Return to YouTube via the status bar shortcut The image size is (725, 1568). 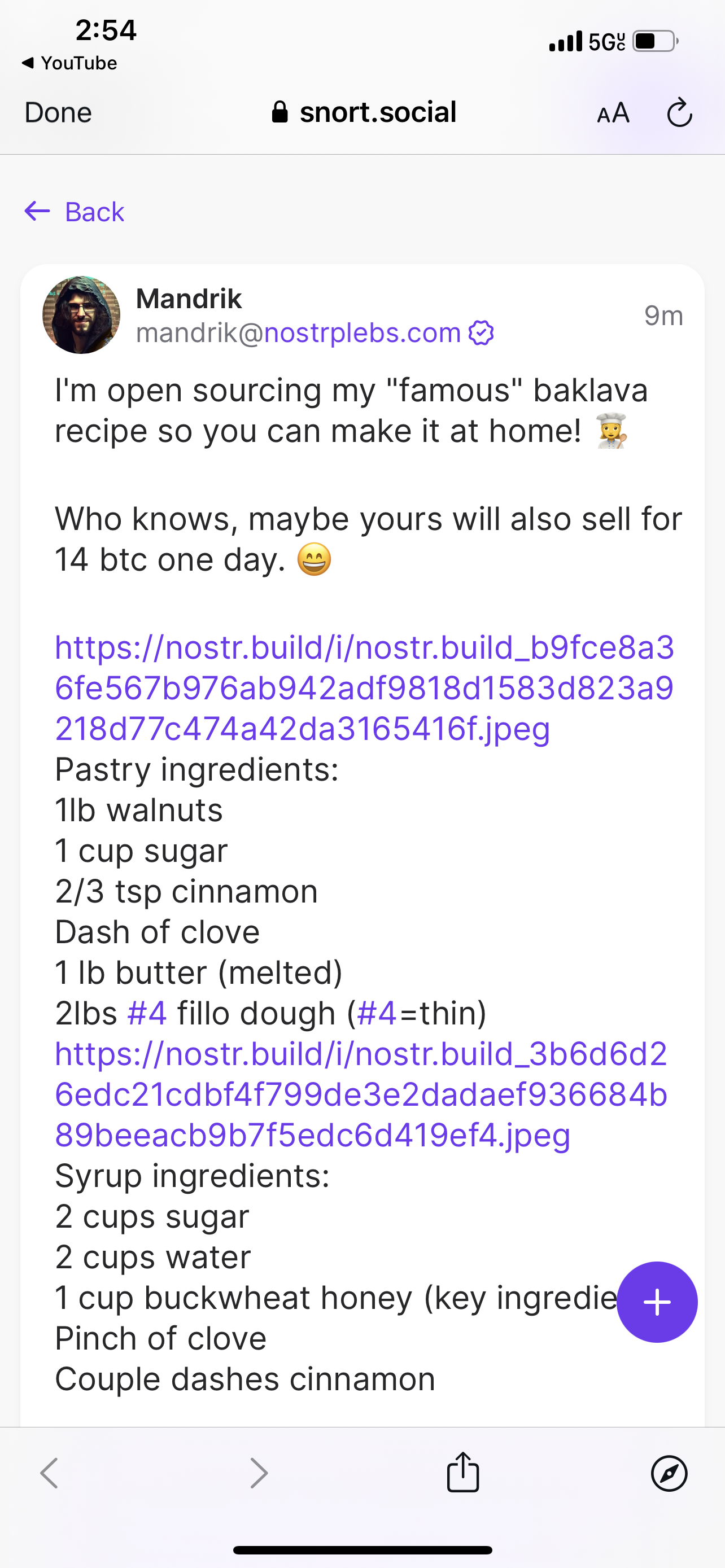69,63
